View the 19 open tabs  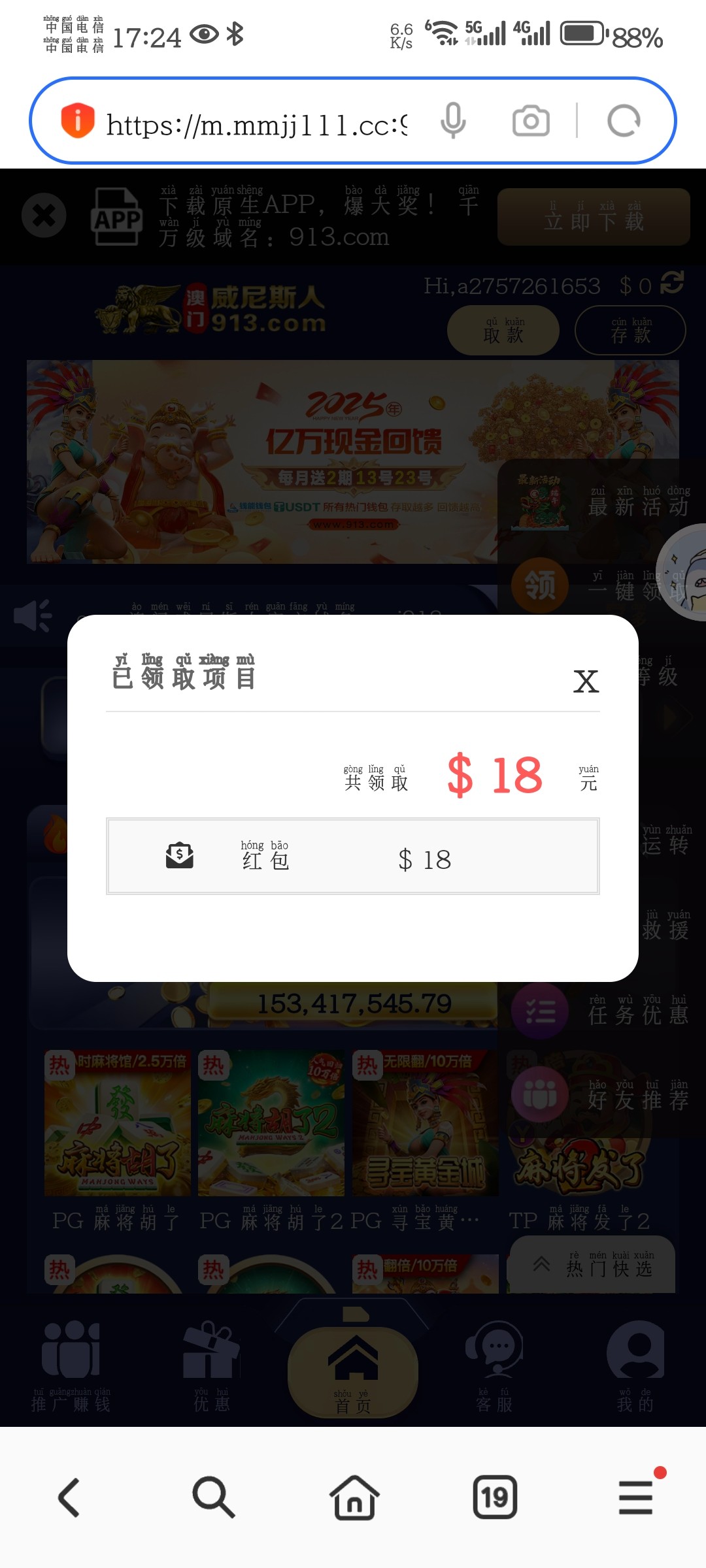tap(495, 1497)
